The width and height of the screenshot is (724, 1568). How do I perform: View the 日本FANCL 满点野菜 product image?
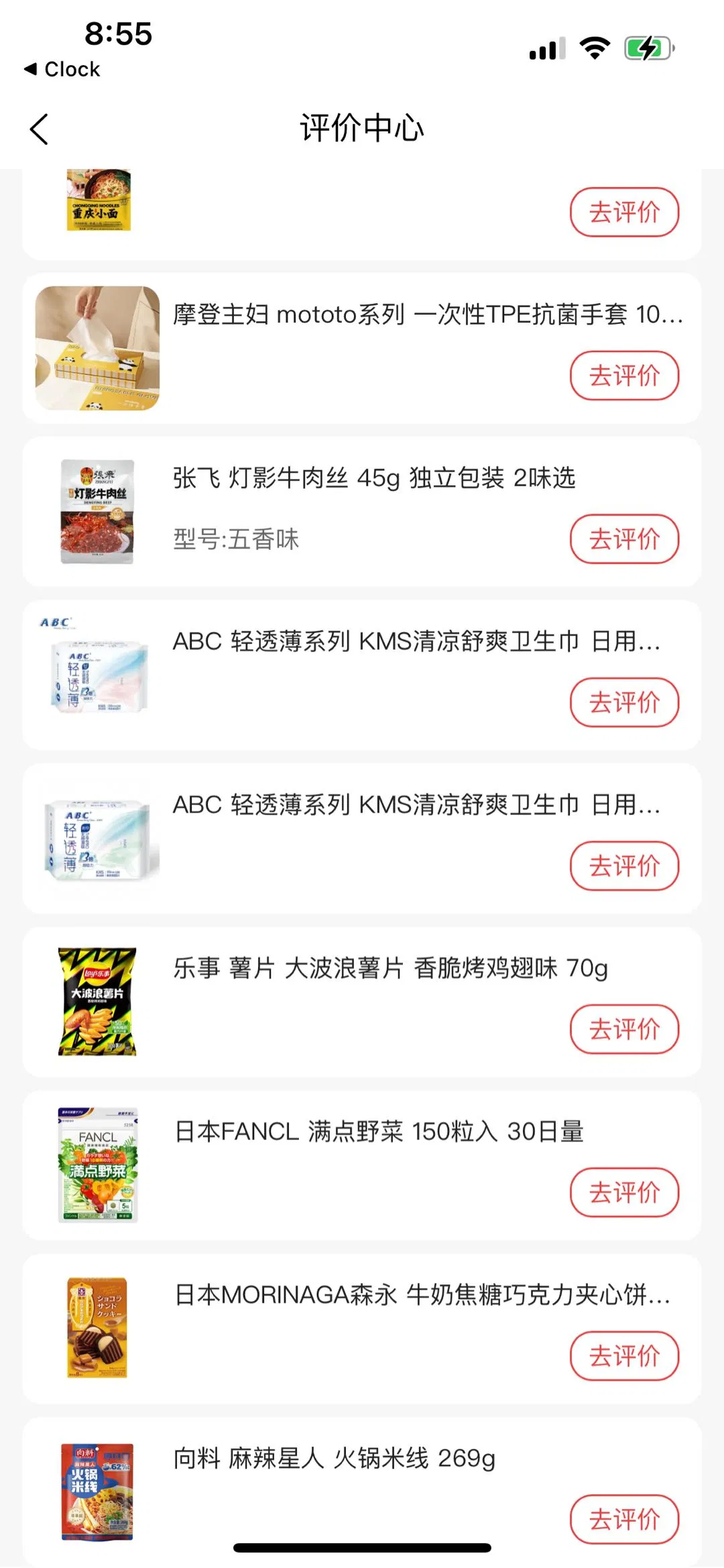tap(98, 1165)
